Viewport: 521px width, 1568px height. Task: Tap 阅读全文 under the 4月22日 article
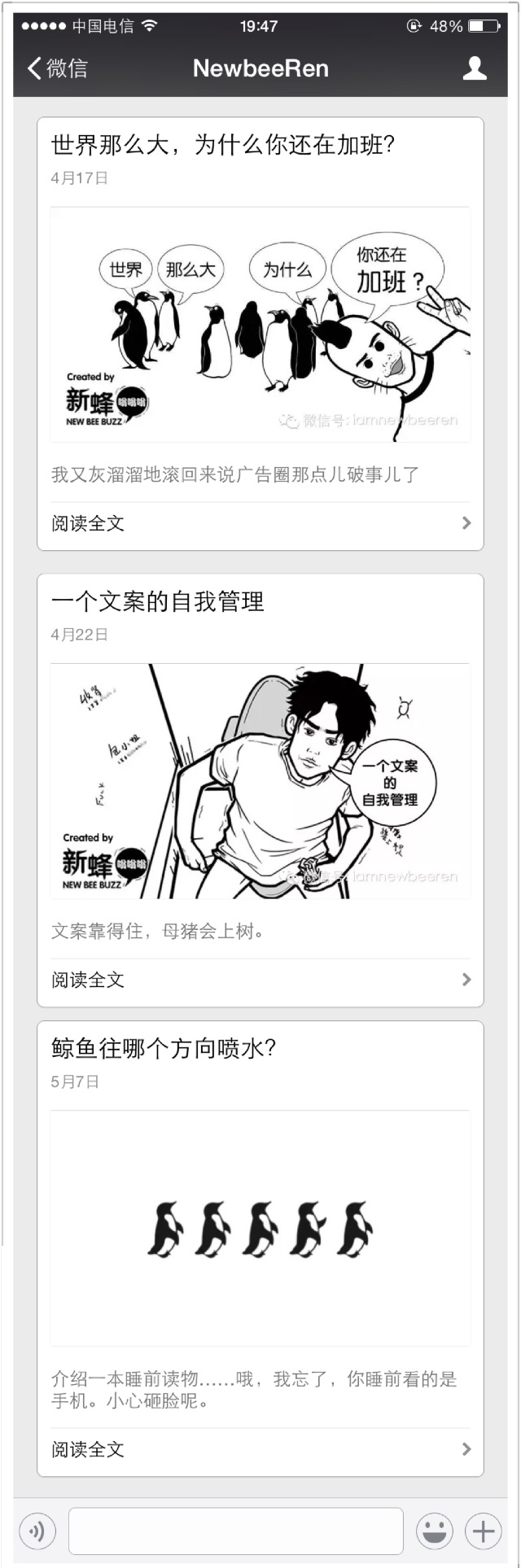pos(260,980)
